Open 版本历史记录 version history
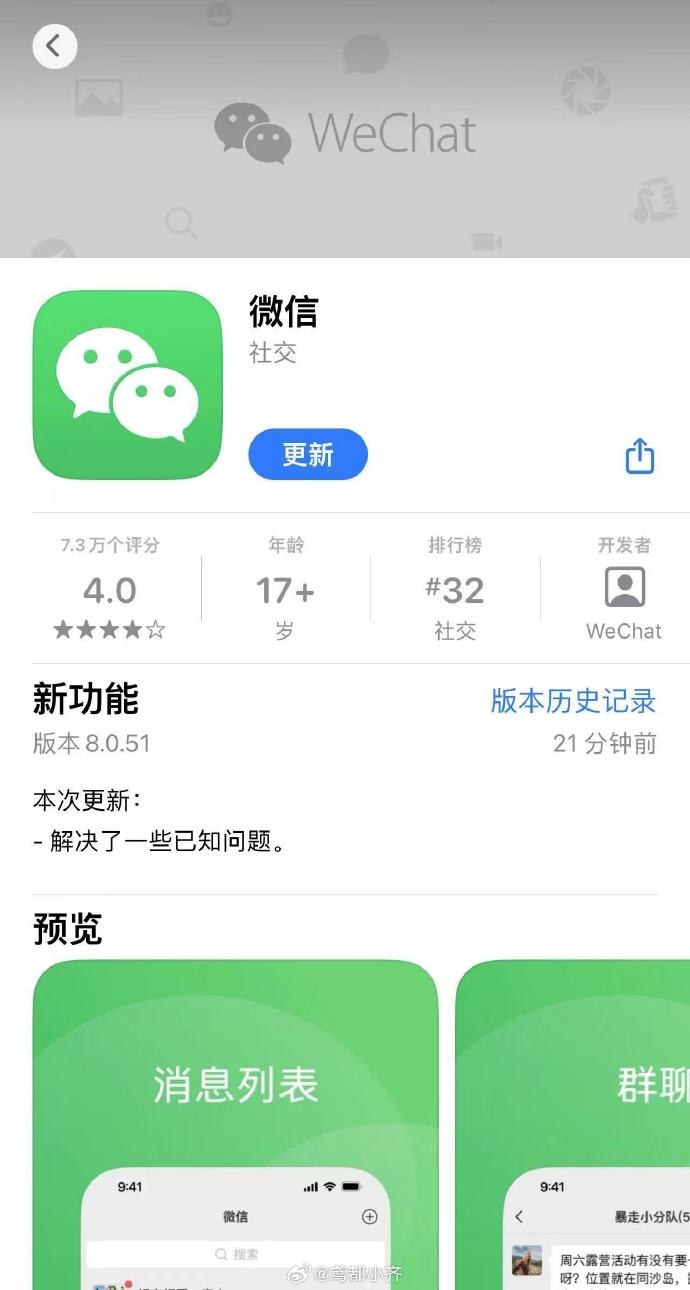 tap(573, 700)
